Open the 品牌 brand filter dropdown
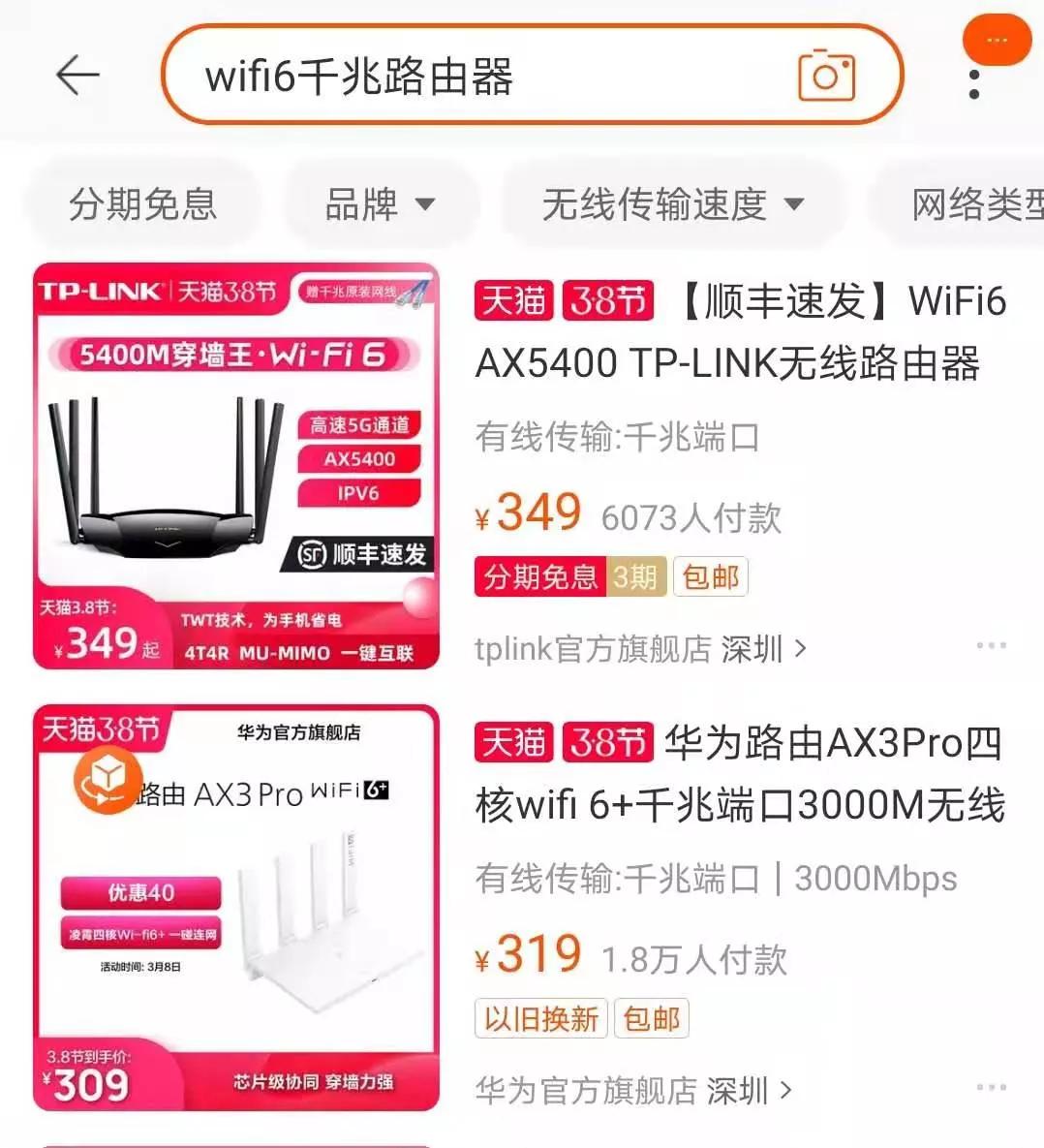 point(380,203)
